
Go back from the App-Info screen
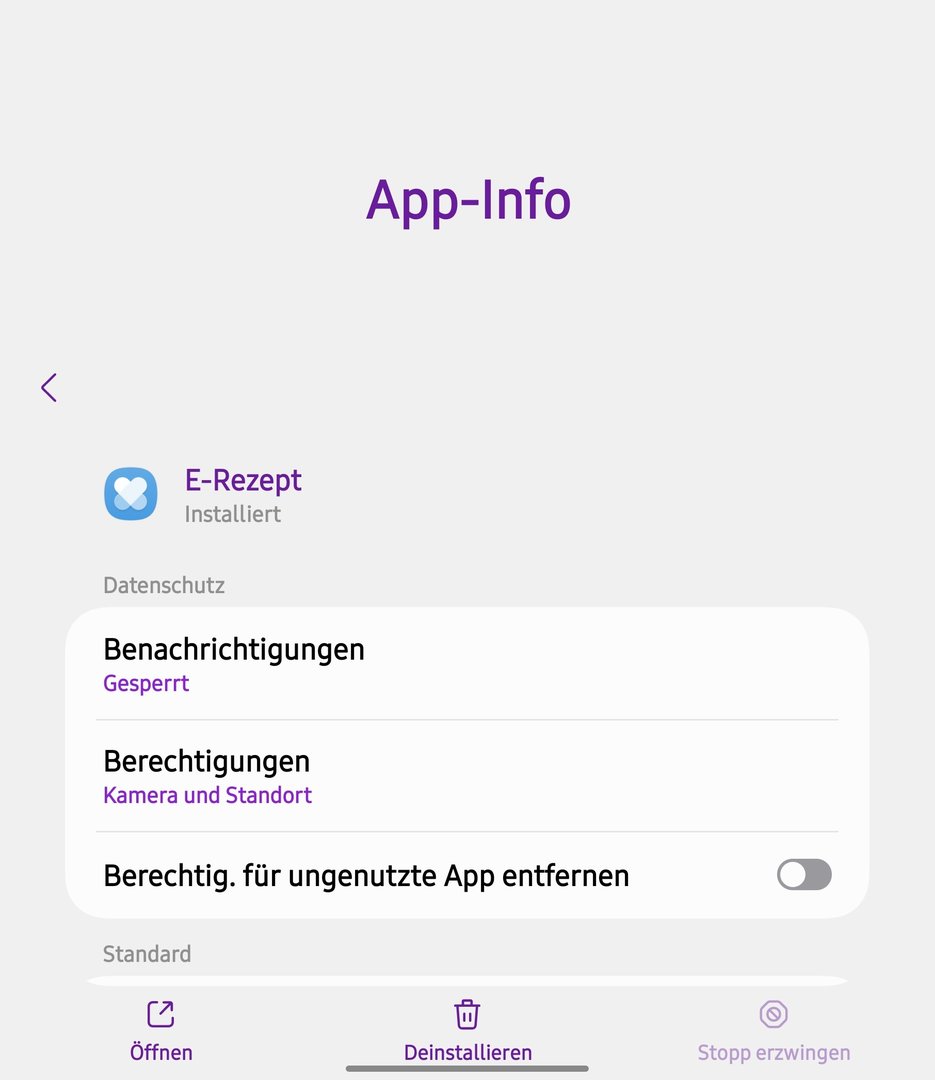pyautogui.click(x=49, y=387)
